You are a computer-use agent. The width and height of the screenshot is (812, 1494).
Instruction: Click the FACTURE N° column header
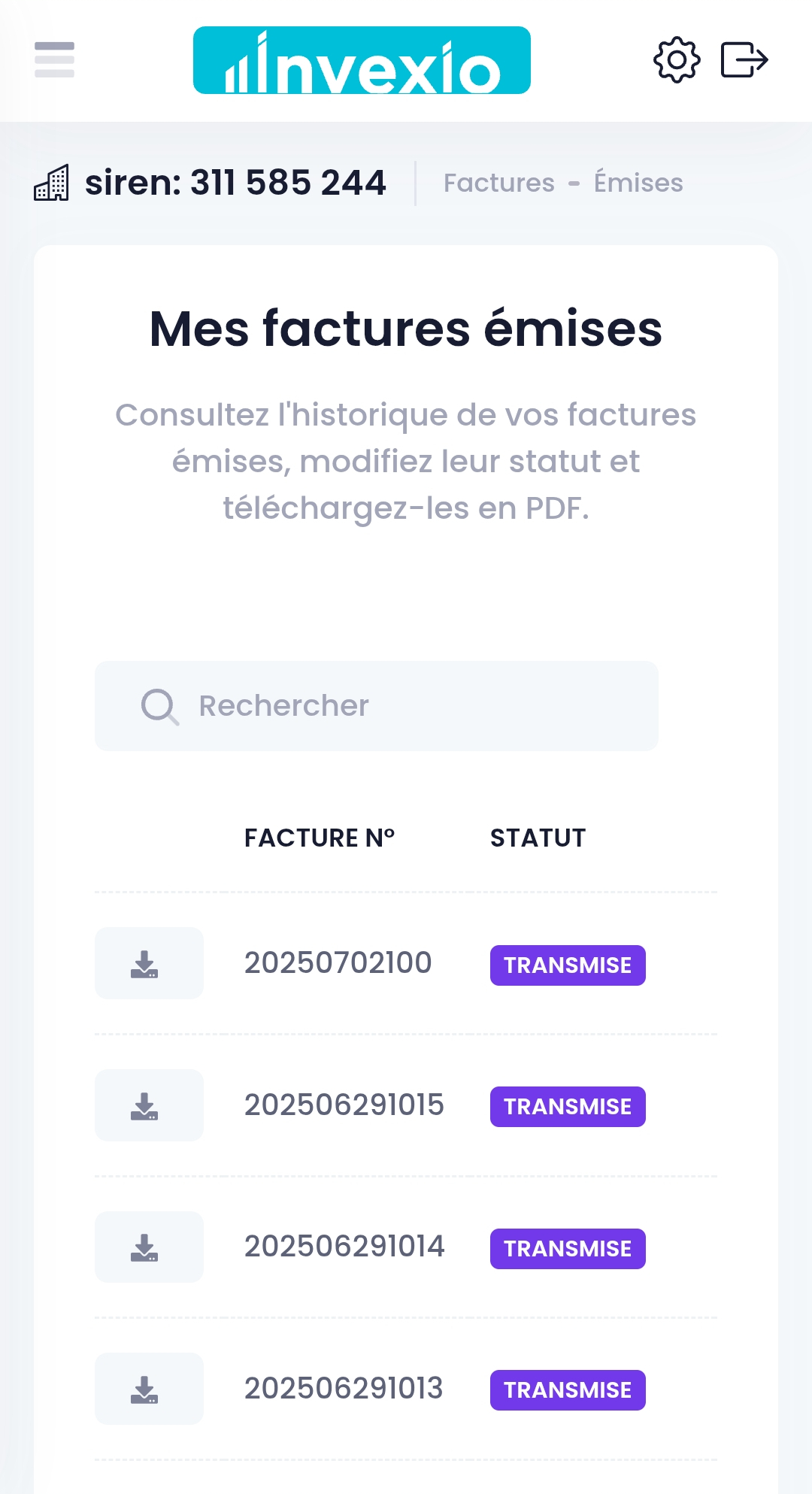click(x=319, y=838)
